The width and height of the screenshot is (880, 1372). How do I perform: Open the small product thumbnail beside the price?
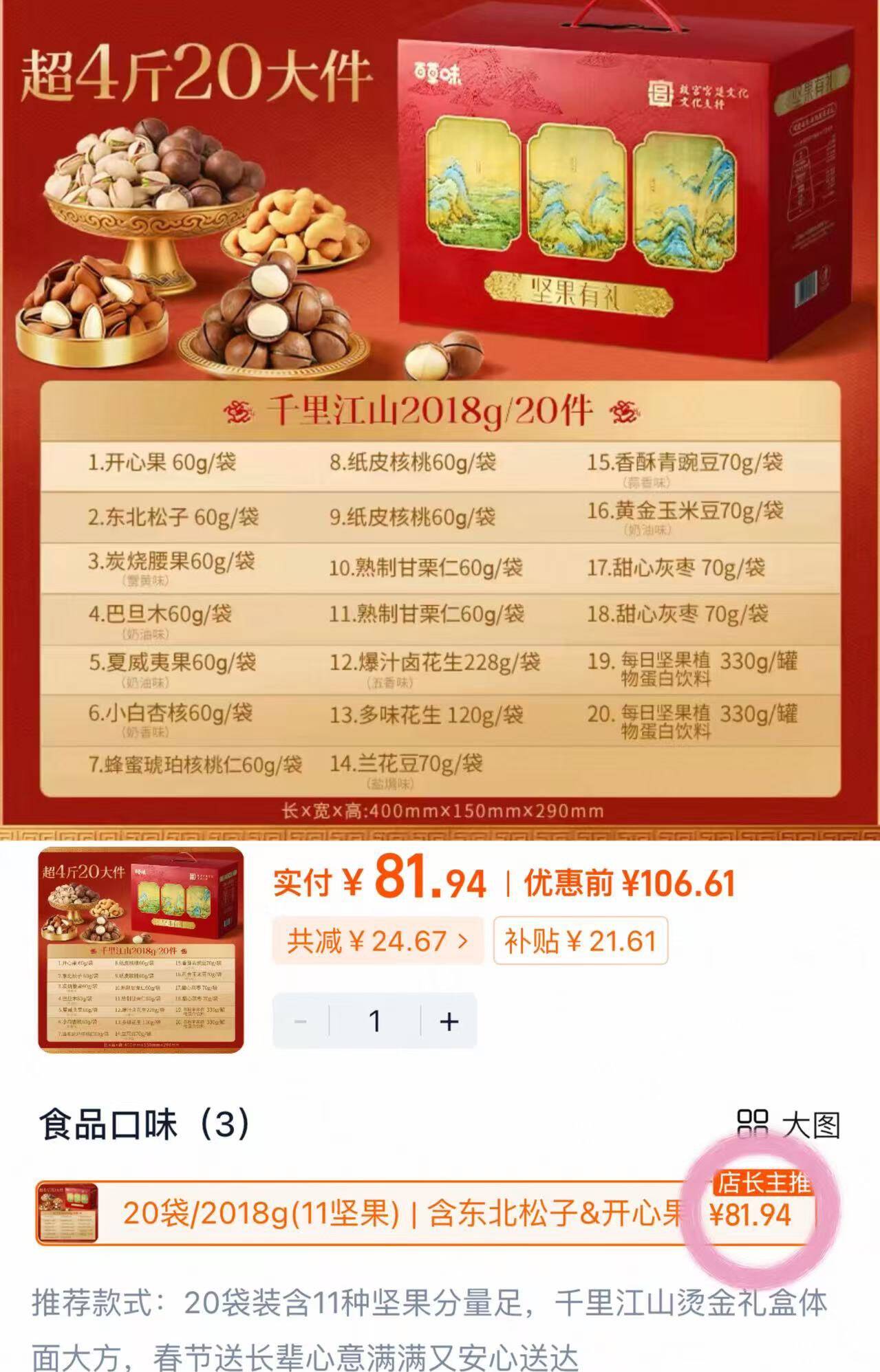[141, 950]
